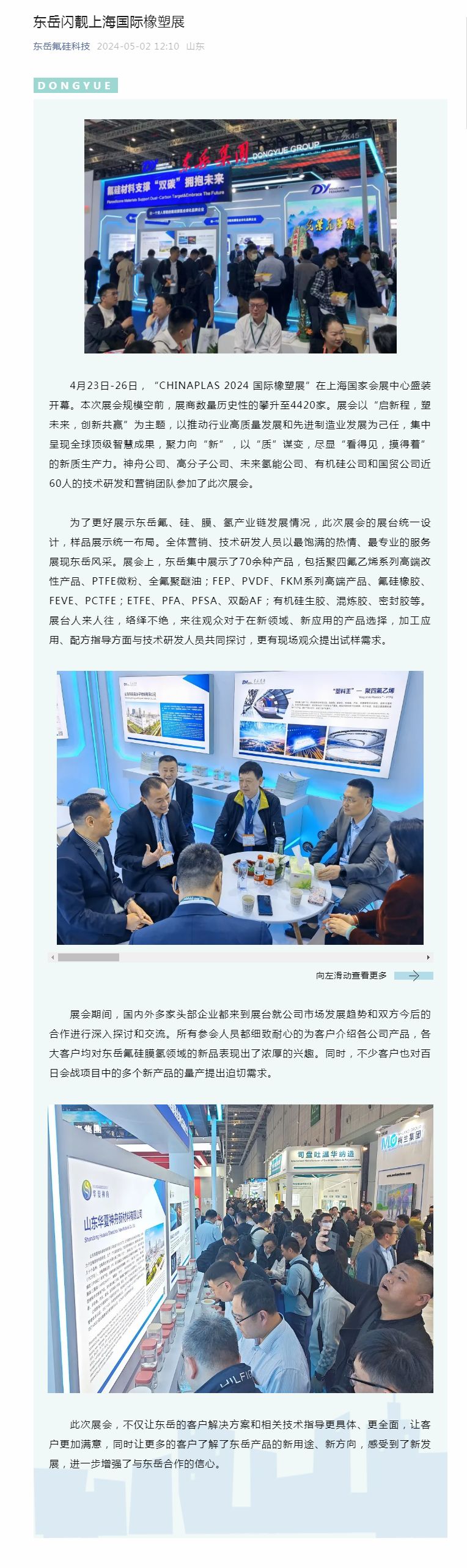Open the round-table meeting photo

pyautogui.click(x=240, y=807)
